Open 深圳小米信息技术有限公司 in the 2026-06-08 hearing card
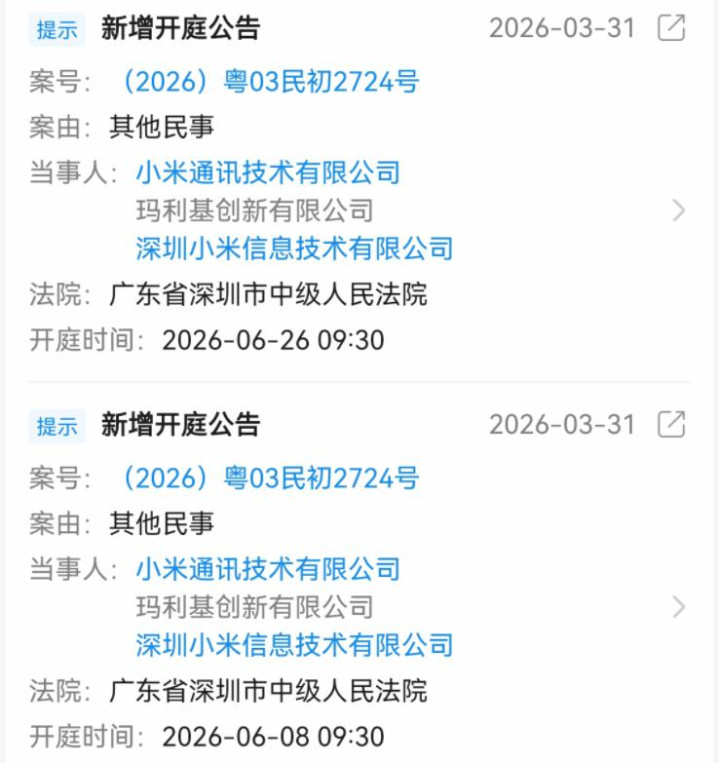Screen dimensions: 719x763 tap(295, 645)
